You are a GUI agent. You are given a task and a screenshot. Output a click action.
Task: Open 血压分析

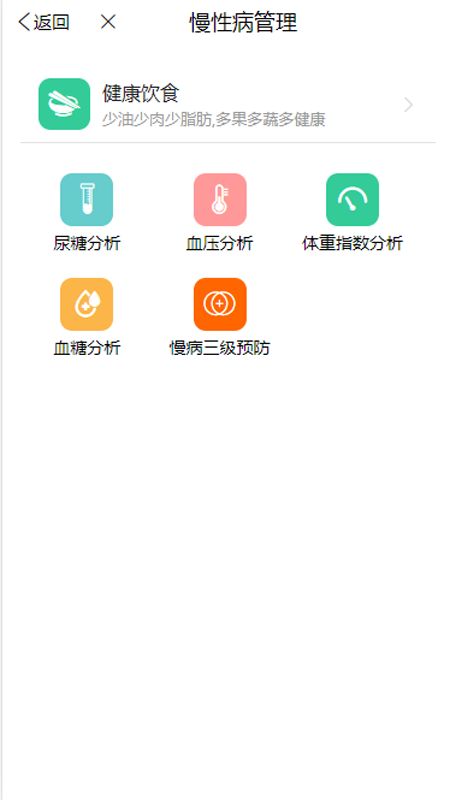pos(220,213)
